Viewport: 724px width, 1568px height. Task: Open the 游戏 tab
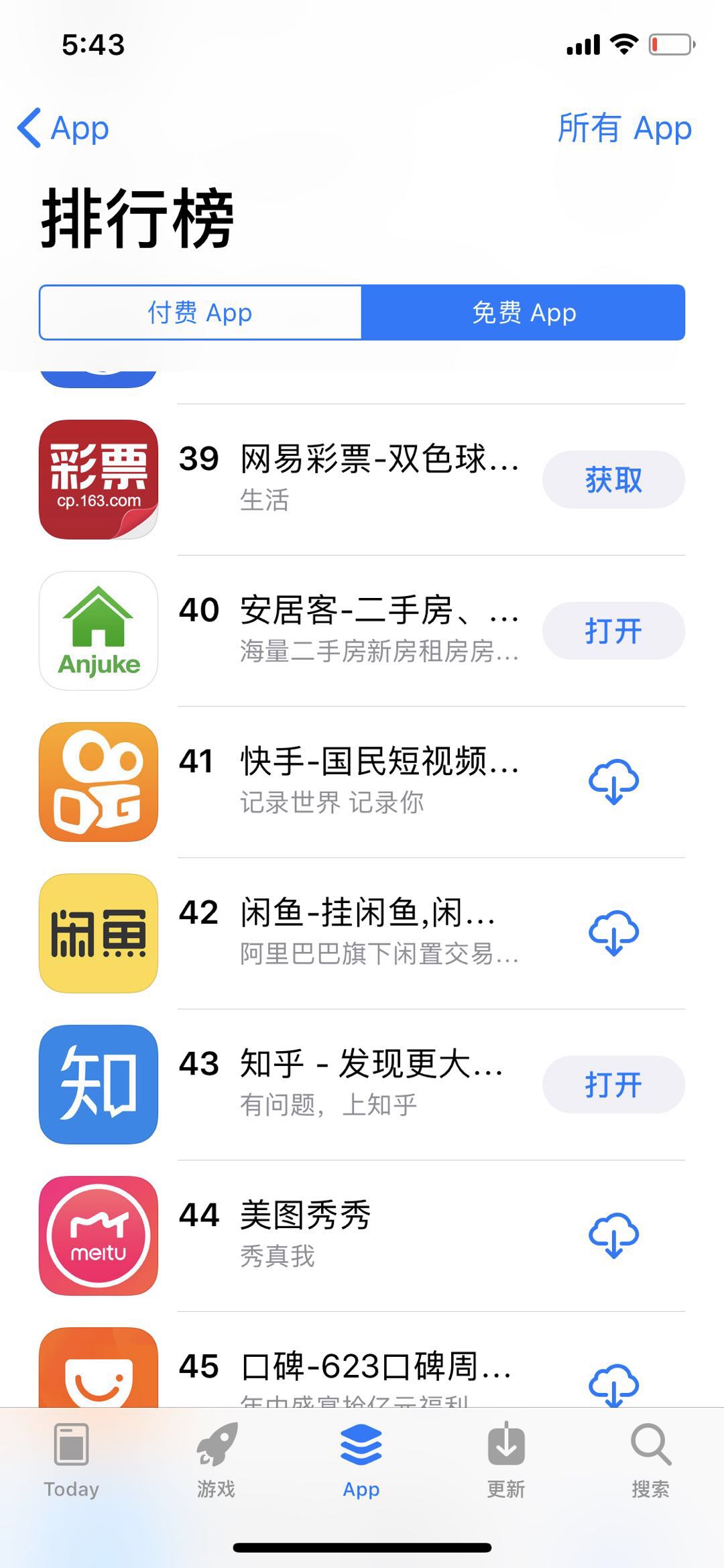[x=217, y=1461]
